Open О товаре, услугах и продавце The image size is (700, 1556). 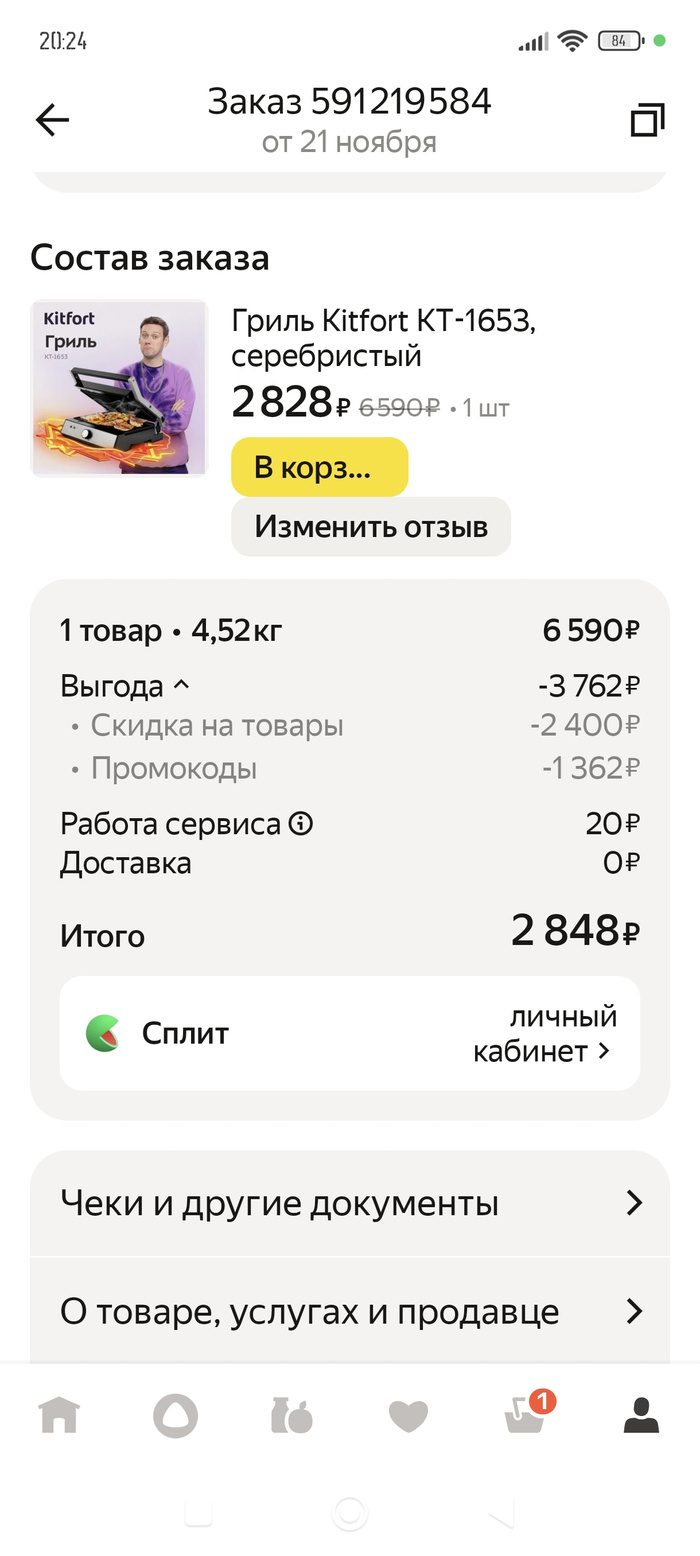point(349,1311)
